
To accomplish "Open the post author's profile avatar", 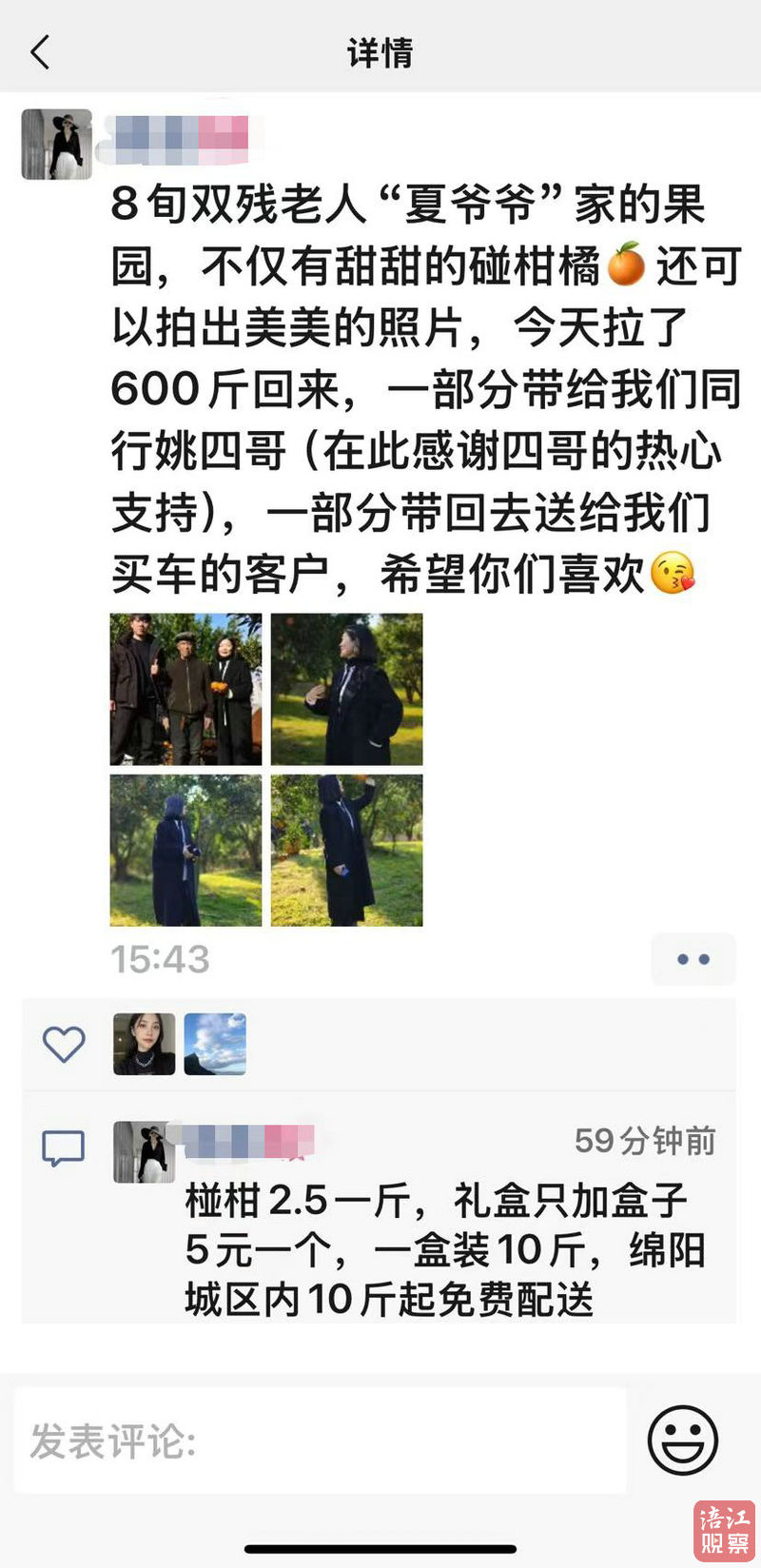I will point(57,144).
